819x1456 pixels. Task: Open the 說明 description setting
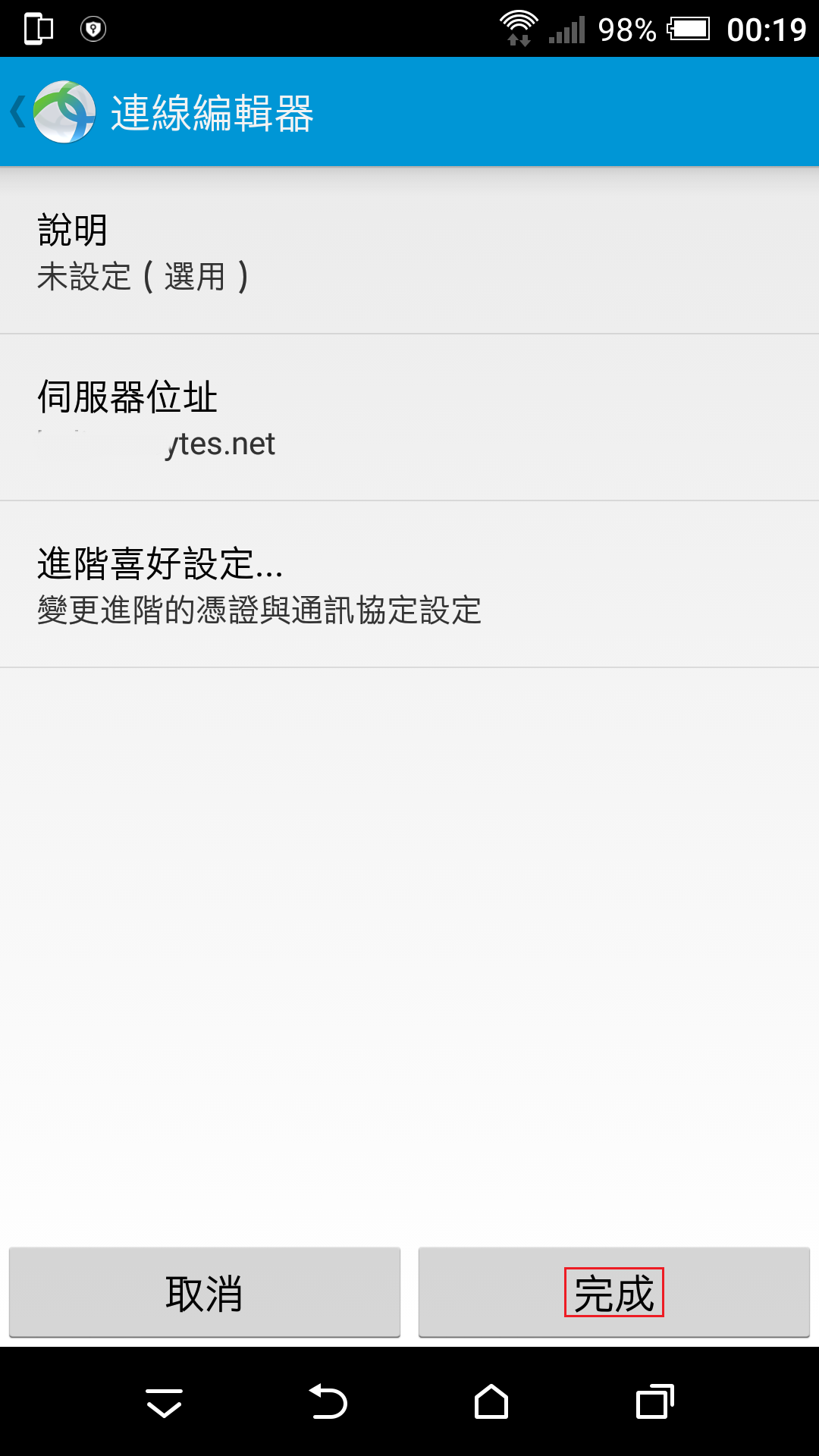click(409, 251)
